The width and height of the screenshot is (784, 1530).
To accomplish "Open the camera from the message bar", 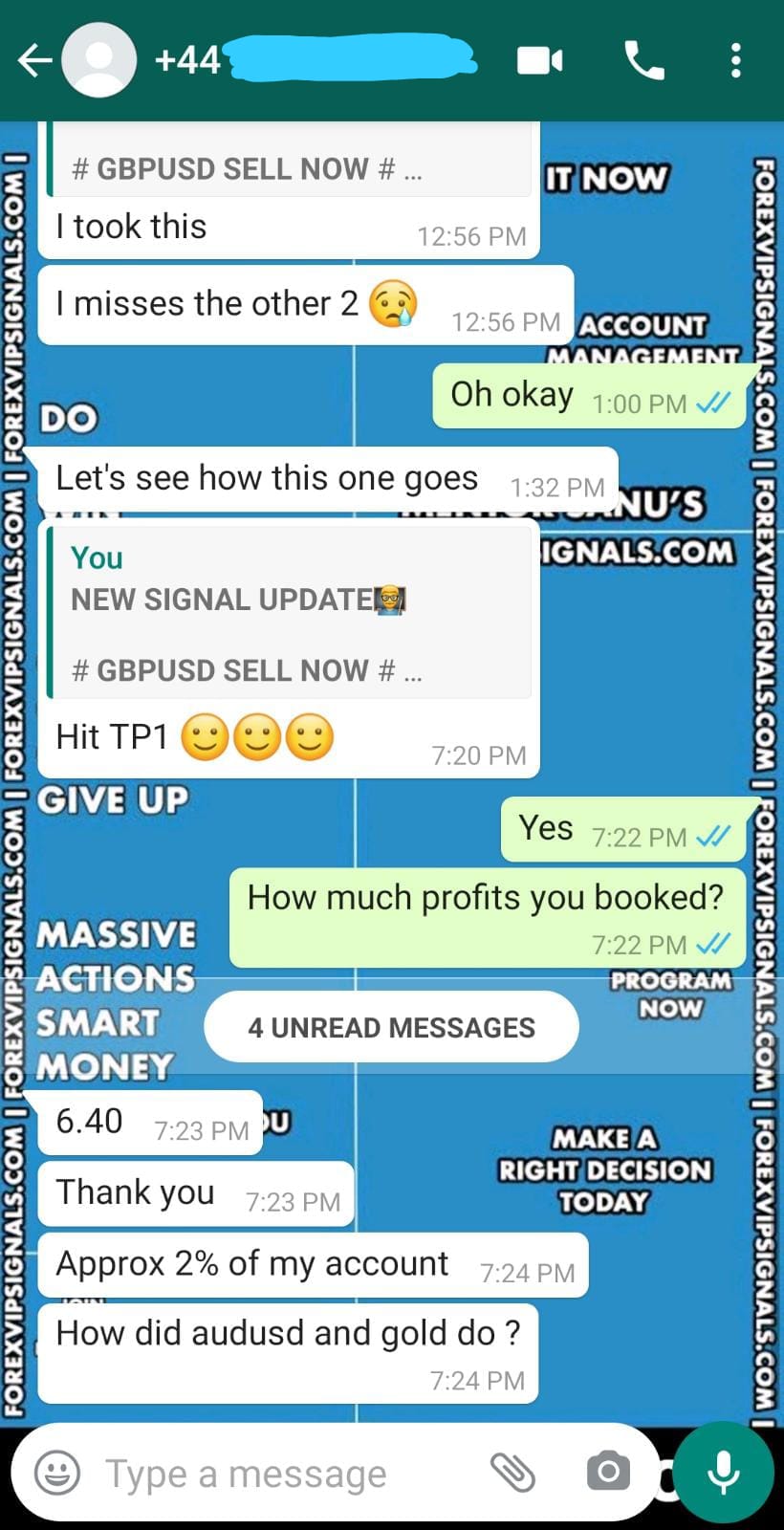I will click(x=608, y=1472).
